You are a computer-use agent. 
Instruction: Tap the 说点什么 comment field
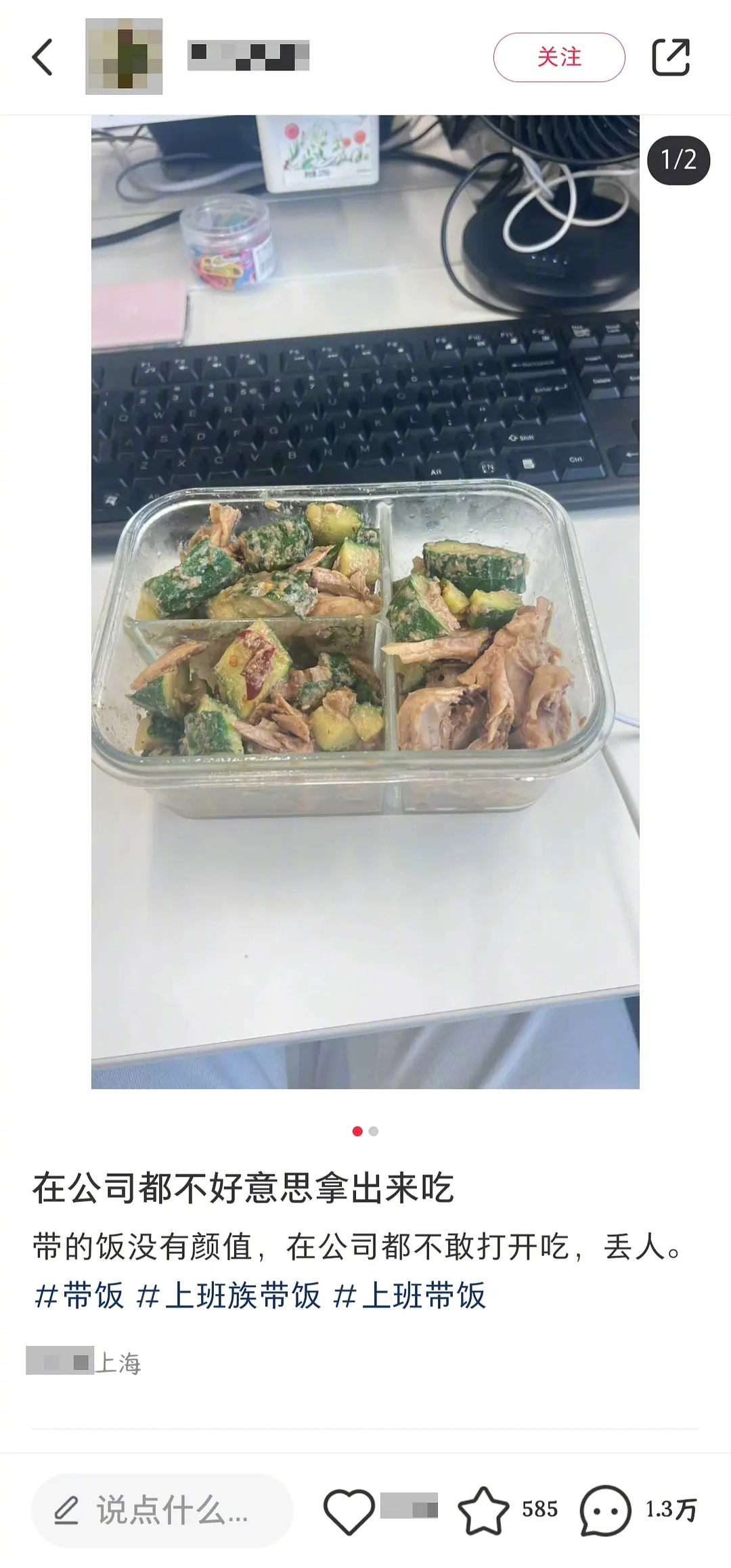[x=162, y=1510]
